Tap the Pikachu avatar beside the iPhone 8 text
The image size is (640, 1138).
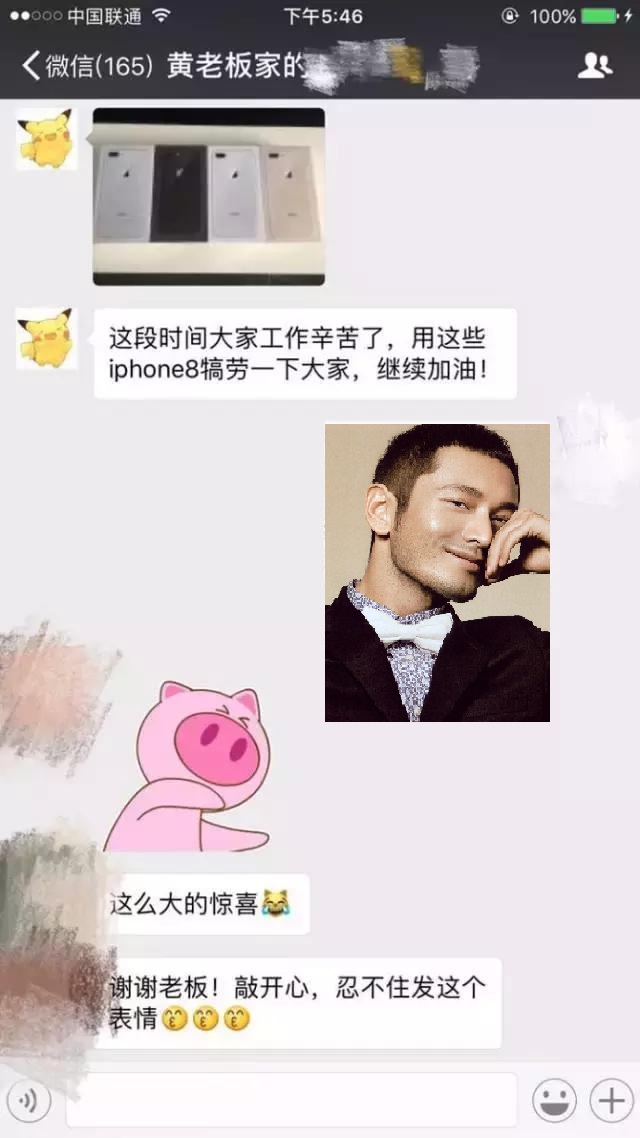tap(46, 338)
